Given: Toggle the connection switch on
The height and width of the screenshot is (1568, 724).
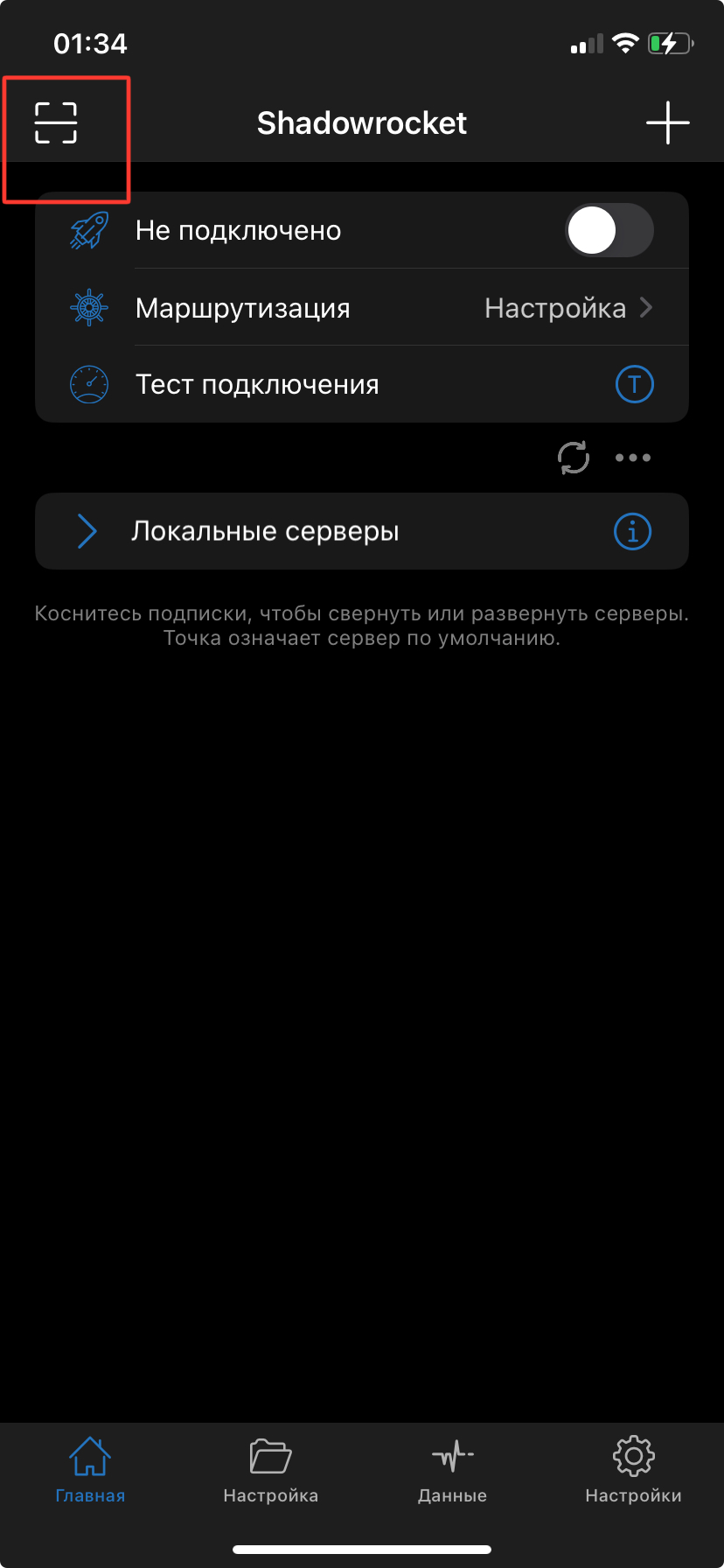Looking at the screenshot, I should [x=609, y=231].
